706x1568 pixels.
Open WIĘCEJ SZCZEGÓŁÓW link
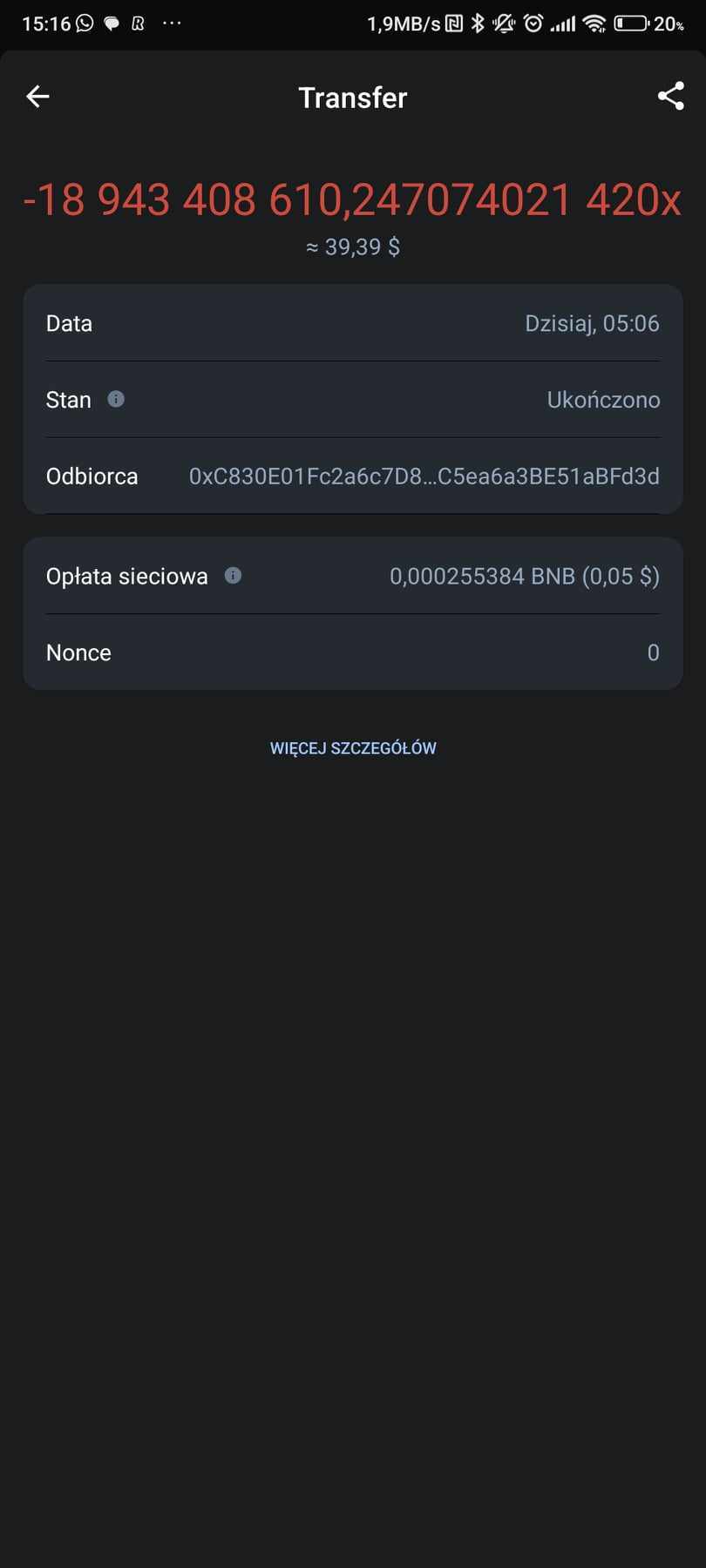(x=353, y=748)
